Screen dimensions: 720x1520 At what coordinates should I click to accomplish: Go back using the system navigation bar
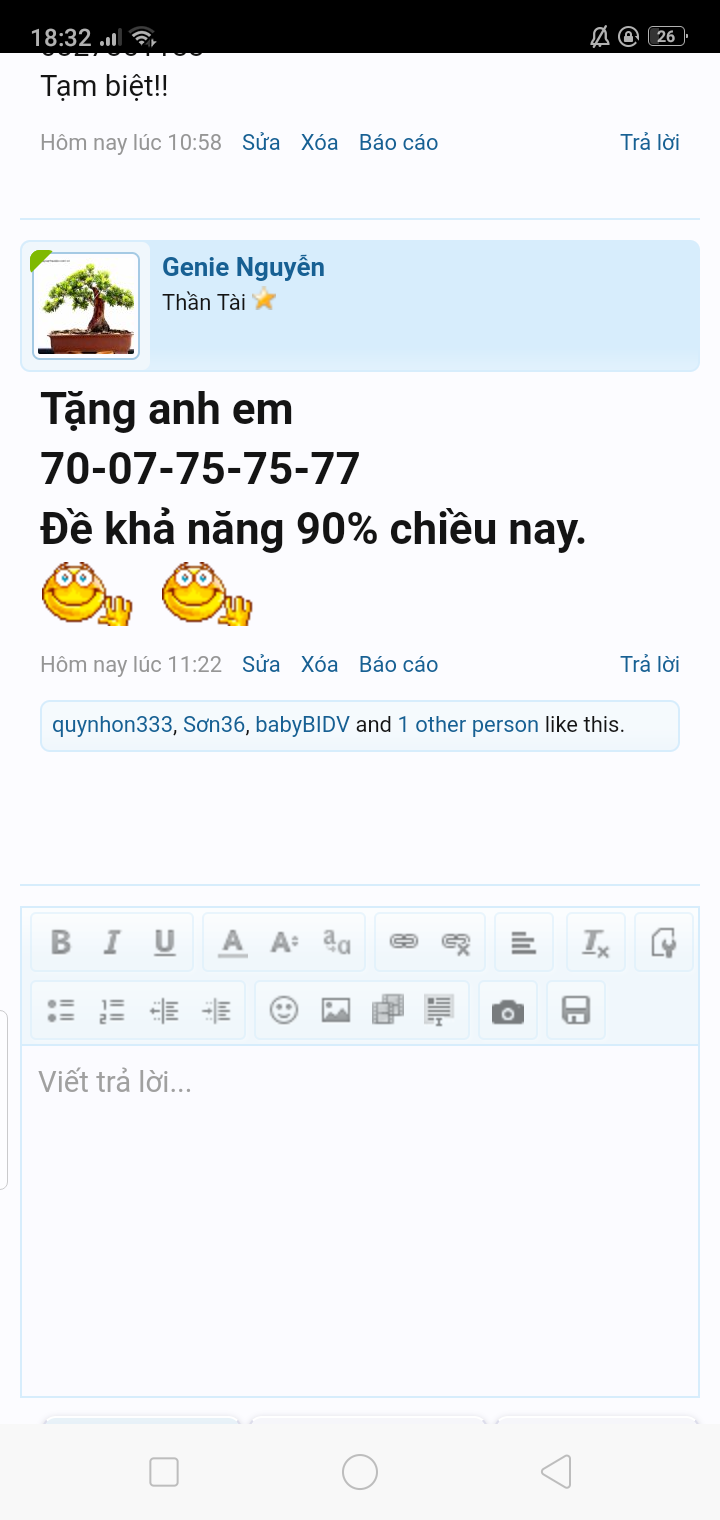pos(556,1472)
